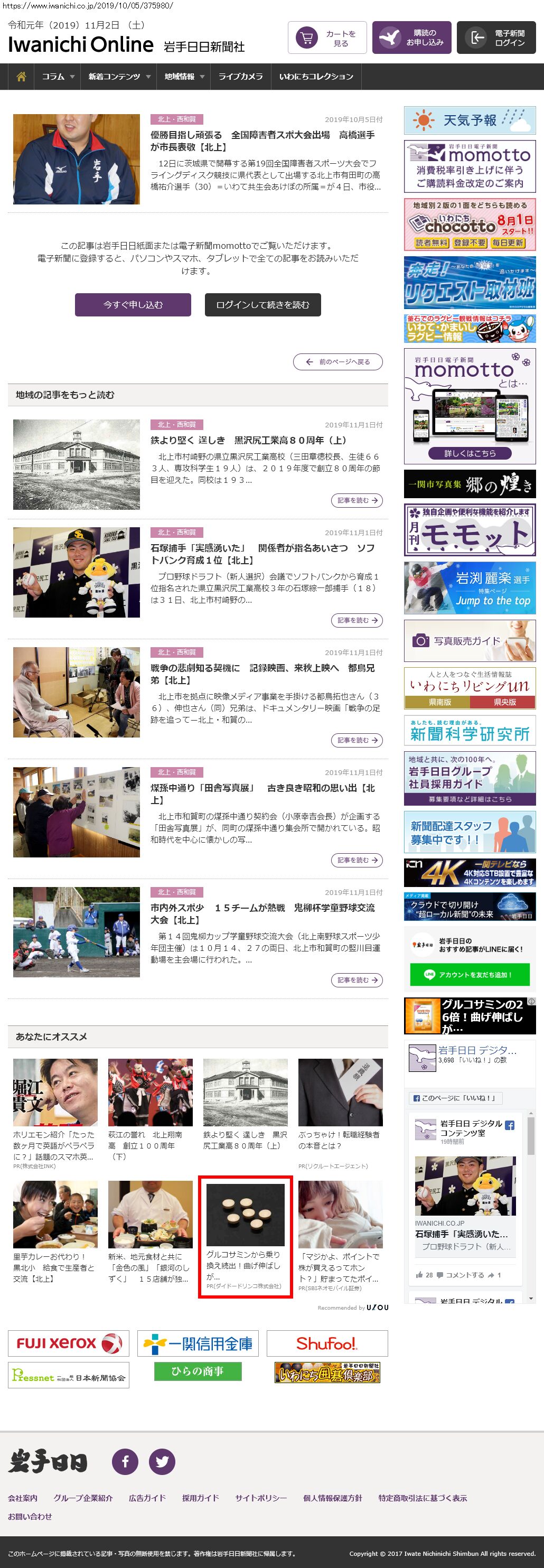Select 今すぐ申し込む button
The image size is (544, 1568).
pos(133,305)
